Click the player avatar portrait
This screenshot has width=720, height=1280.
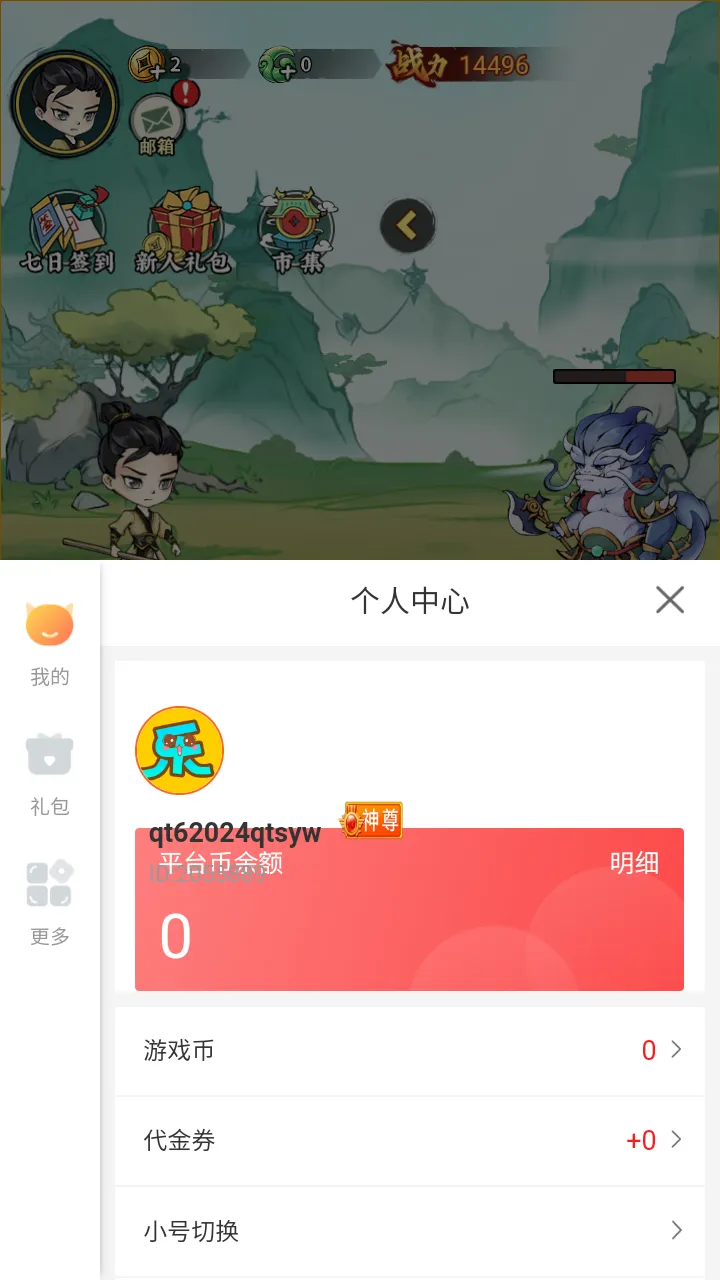click(65, 100)
